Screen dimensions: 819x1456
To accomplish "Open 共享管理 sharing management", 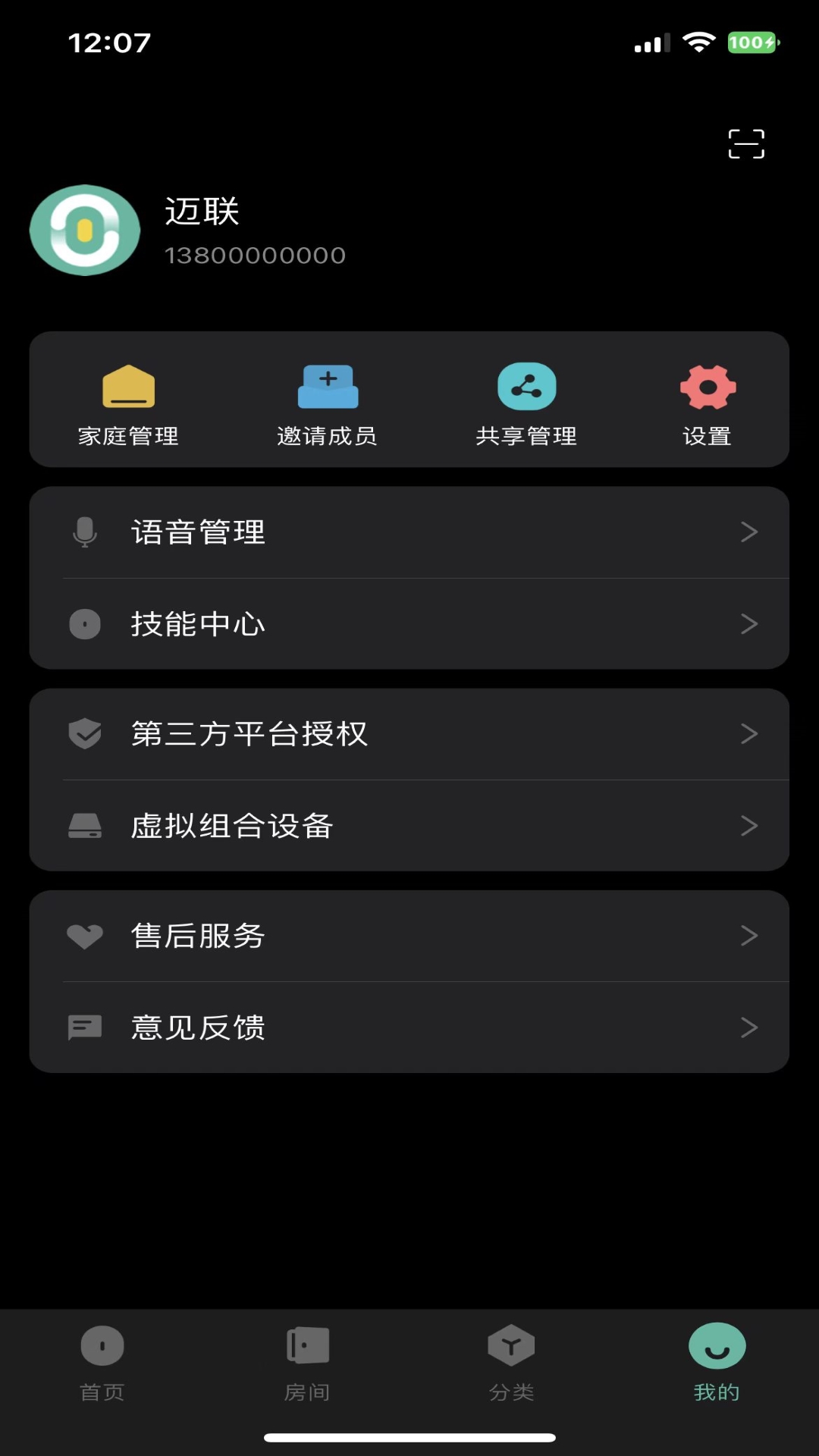I will [x=527, y=385].
